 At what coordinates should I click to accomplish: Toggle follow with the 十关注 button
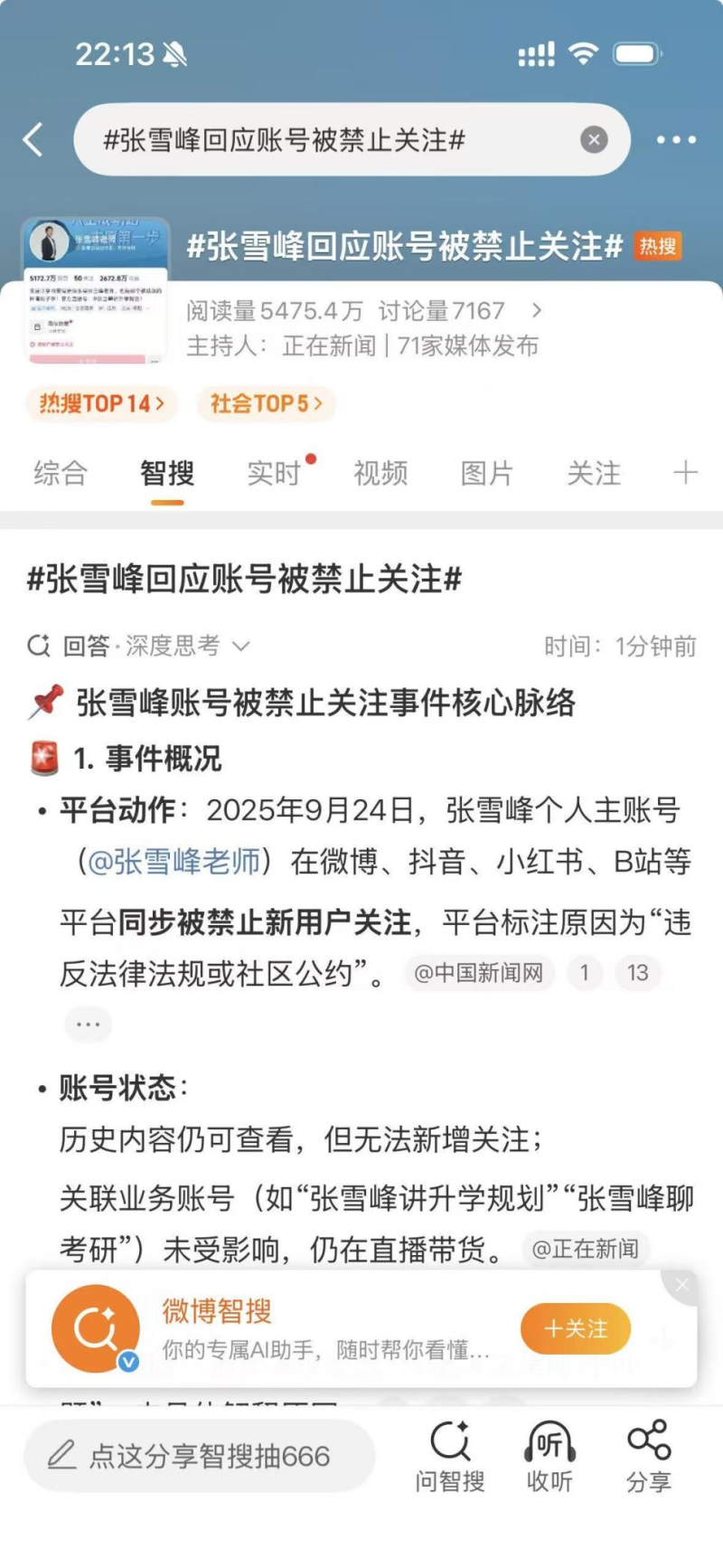coord(575,1328)
